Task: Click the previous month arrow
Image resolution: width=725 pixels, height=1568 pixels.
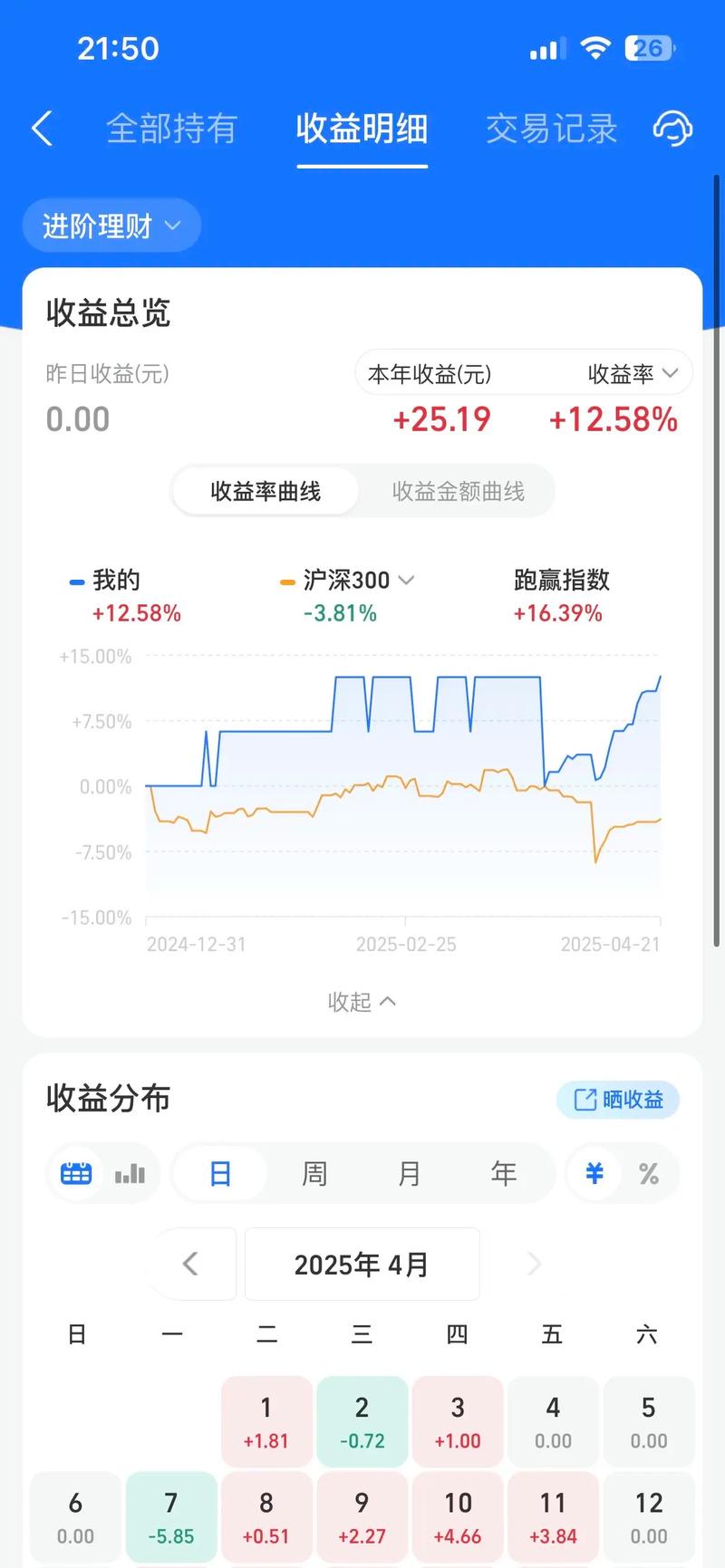Action: coord(191,1264)
